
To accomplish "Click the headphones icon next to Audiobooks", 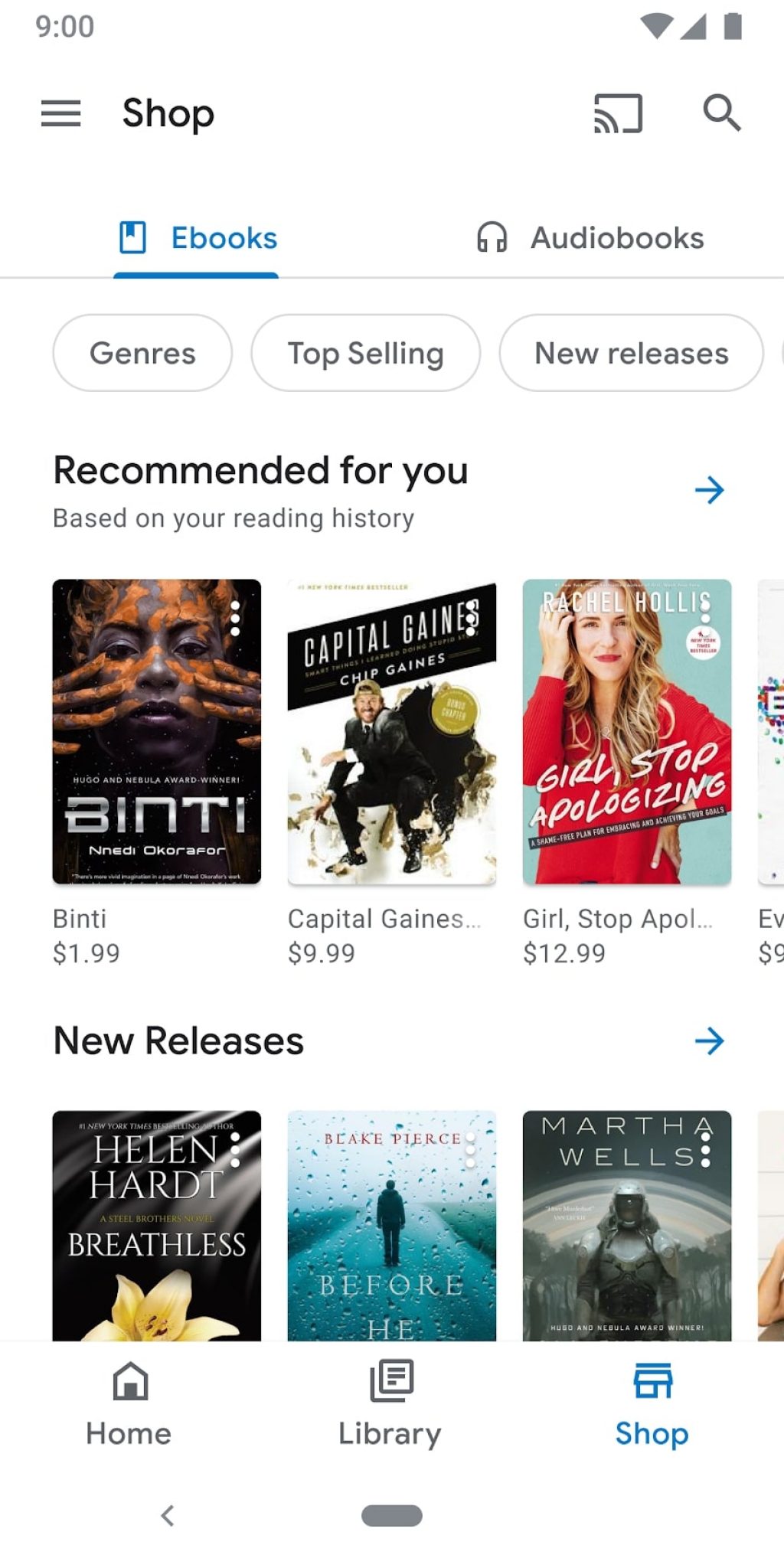I will click(492, 237).
